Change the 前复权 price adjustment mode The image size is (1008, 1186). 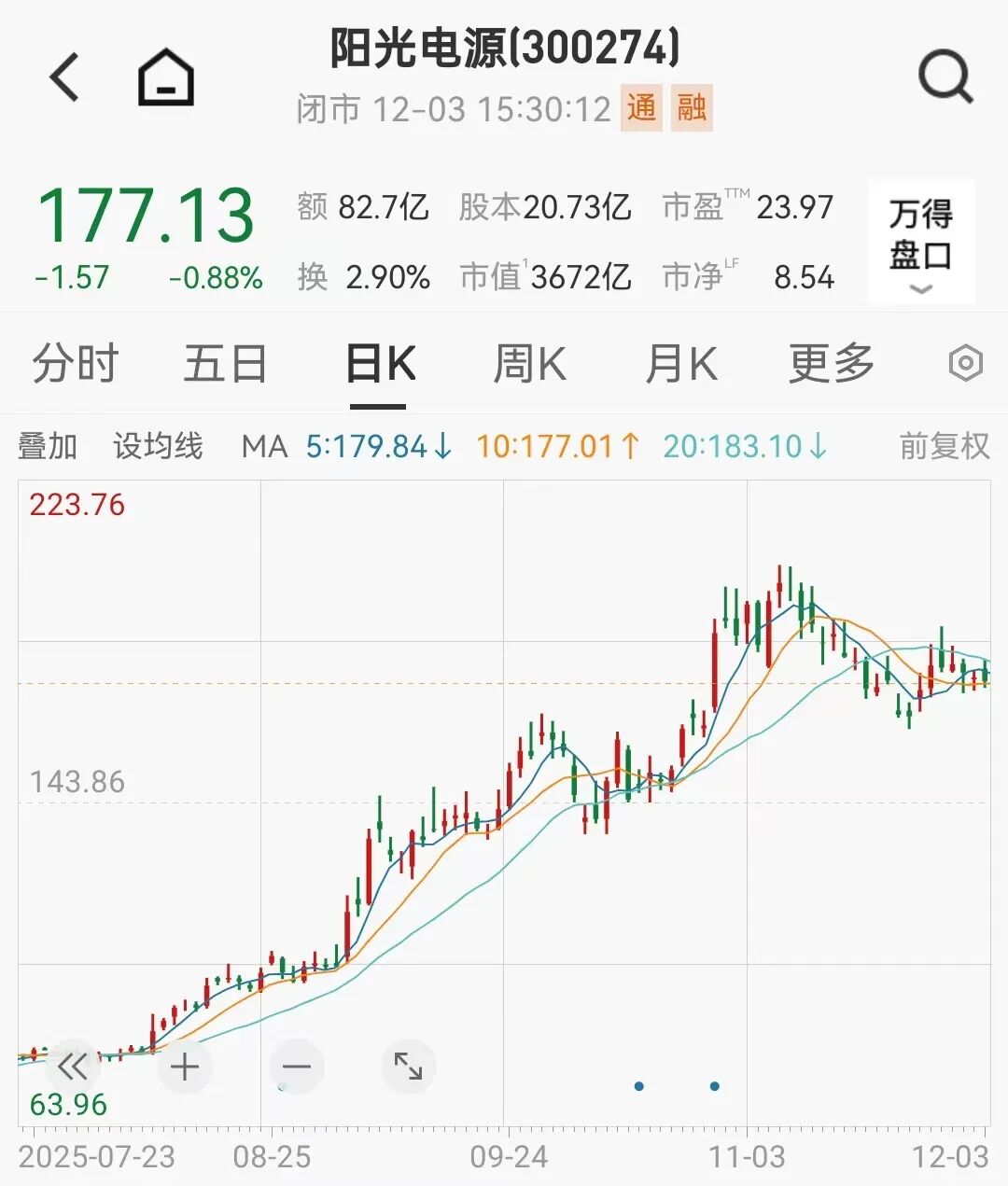(944, 446)
